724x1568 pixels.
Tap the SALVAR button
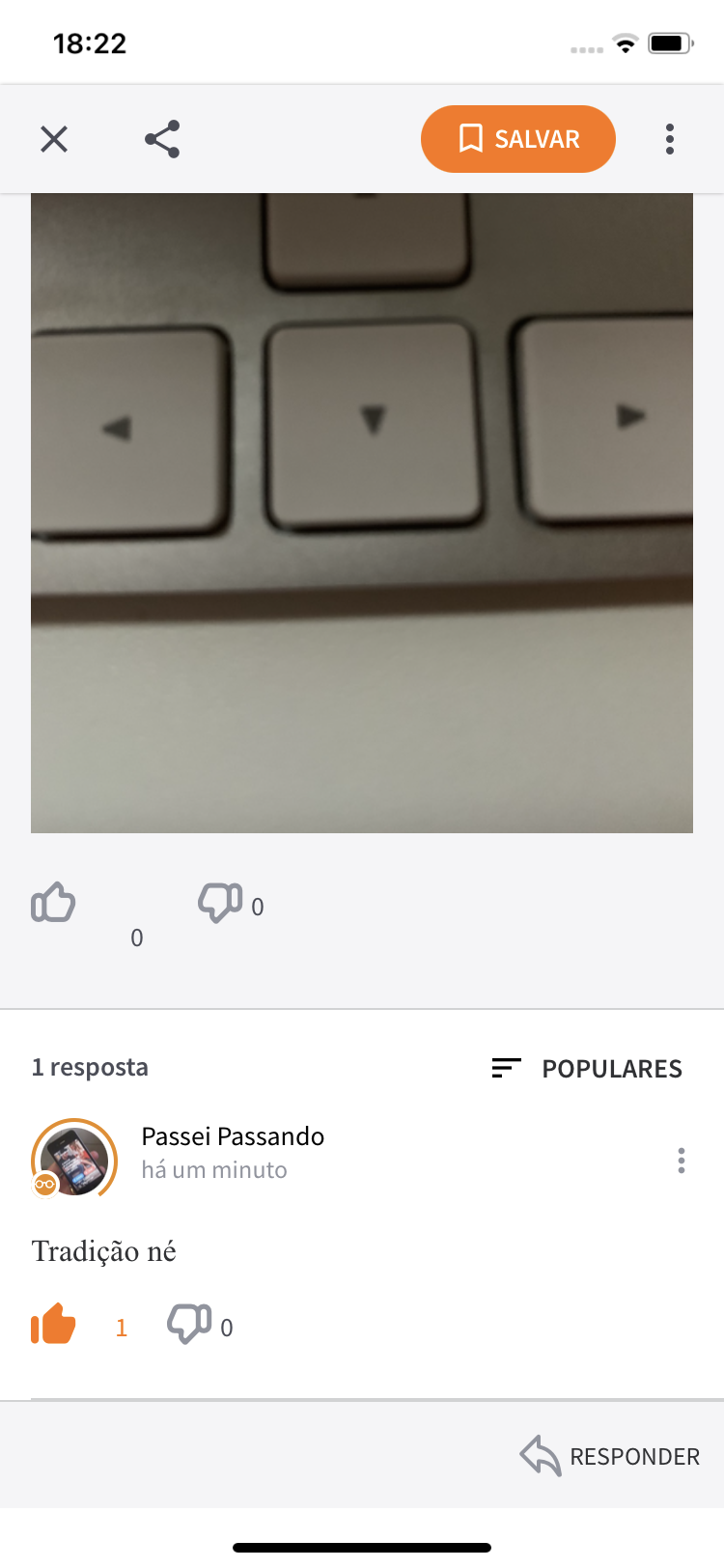518,139
